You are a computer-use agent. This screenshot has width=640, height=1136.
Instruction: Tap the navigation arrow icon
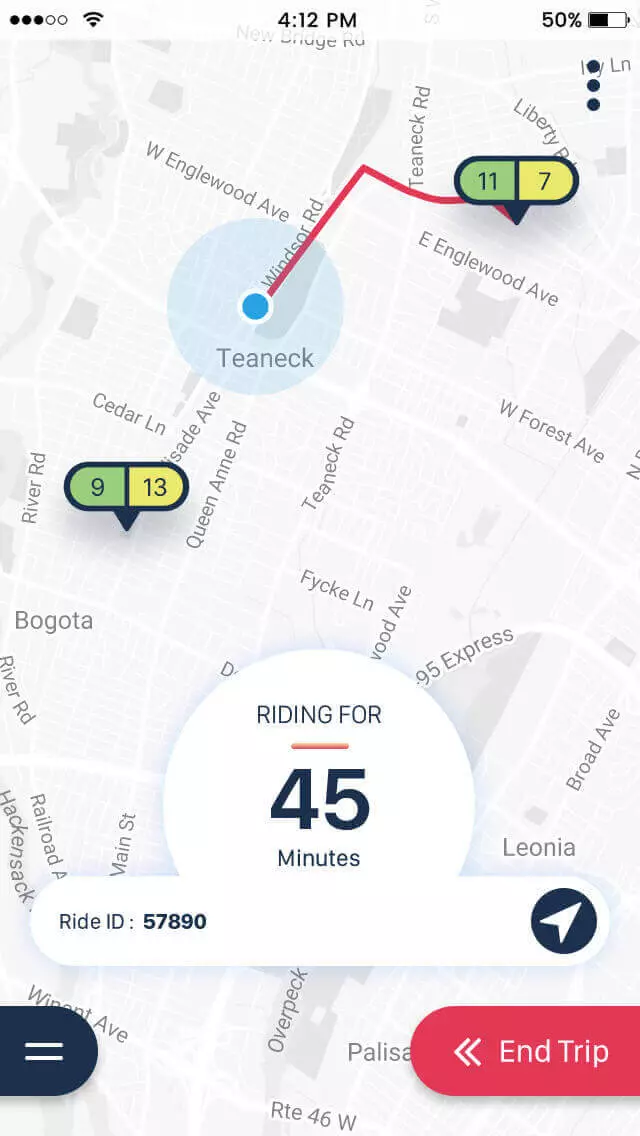pyautogui.click(x=563, y=921)
